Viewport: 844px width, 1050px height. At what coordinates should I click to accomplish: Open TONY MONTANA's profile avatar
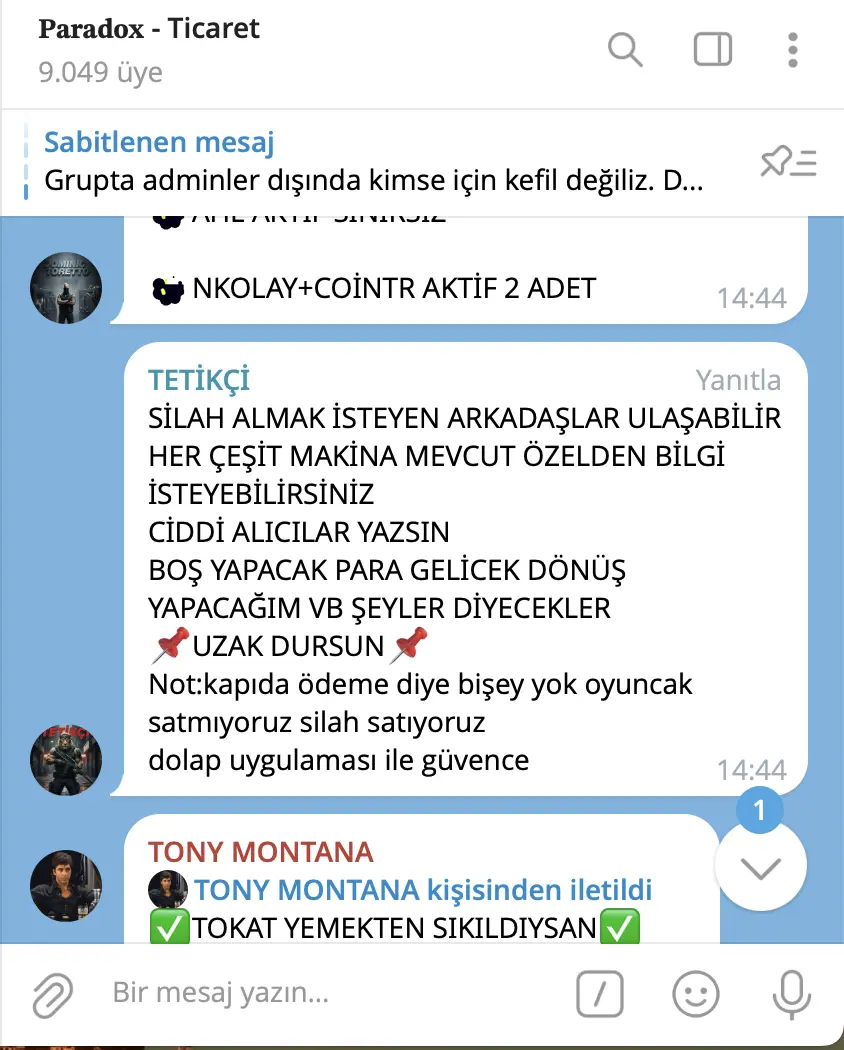pyautogui.click(x=66, y=886)
